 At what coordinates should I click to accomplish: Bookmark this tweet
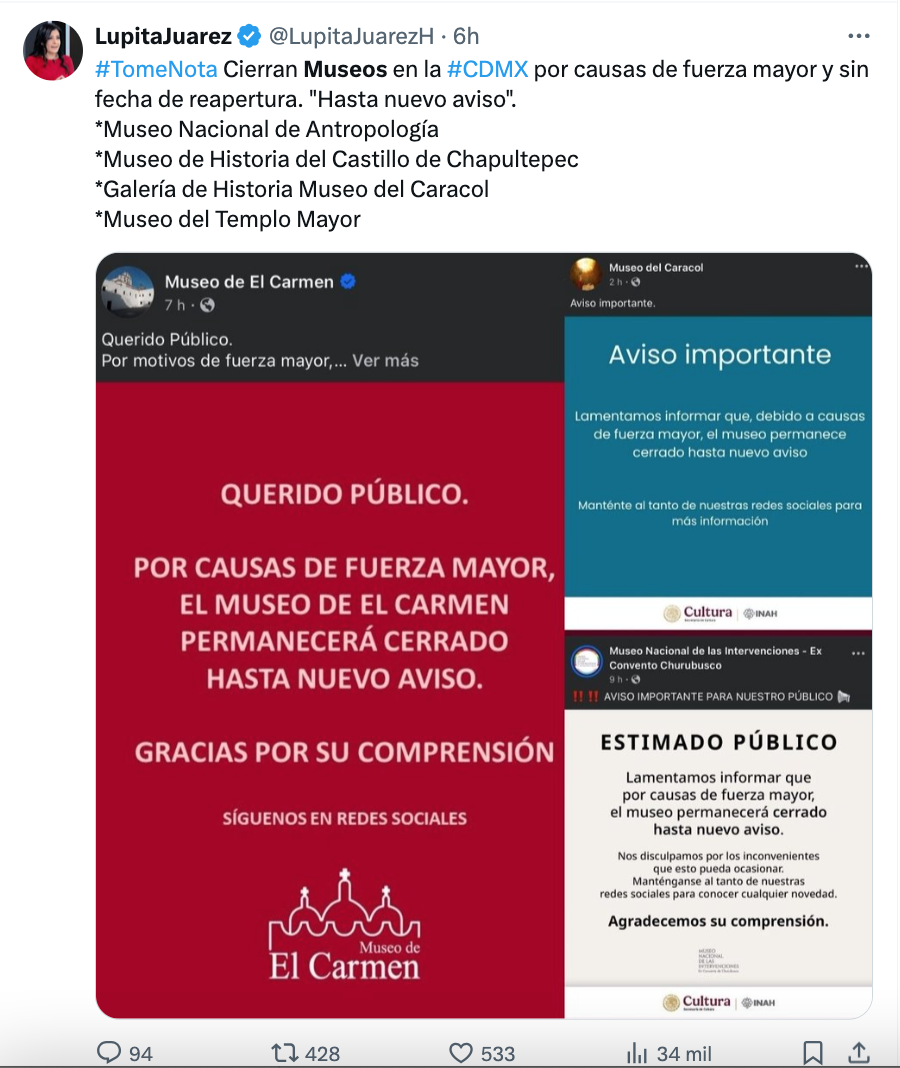[813, 1052]
